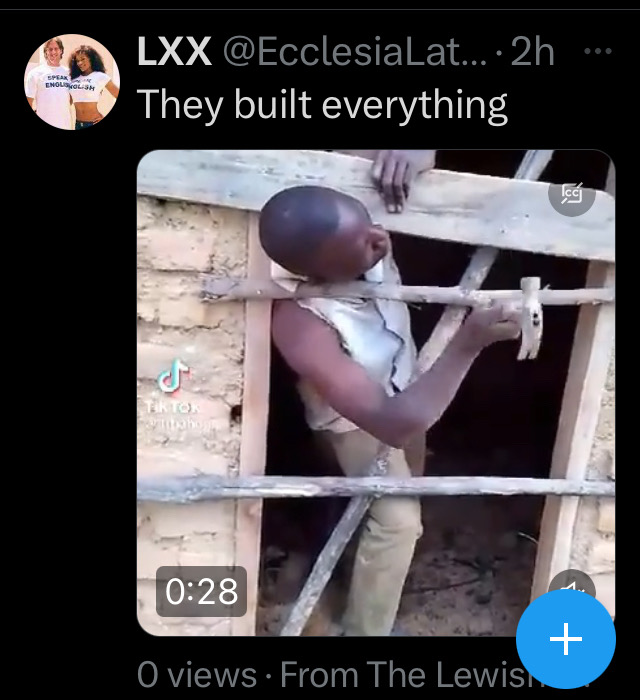Toggle closed captions on the video
The width and height of the screenshot is (640, 700).
click(572, 194)
